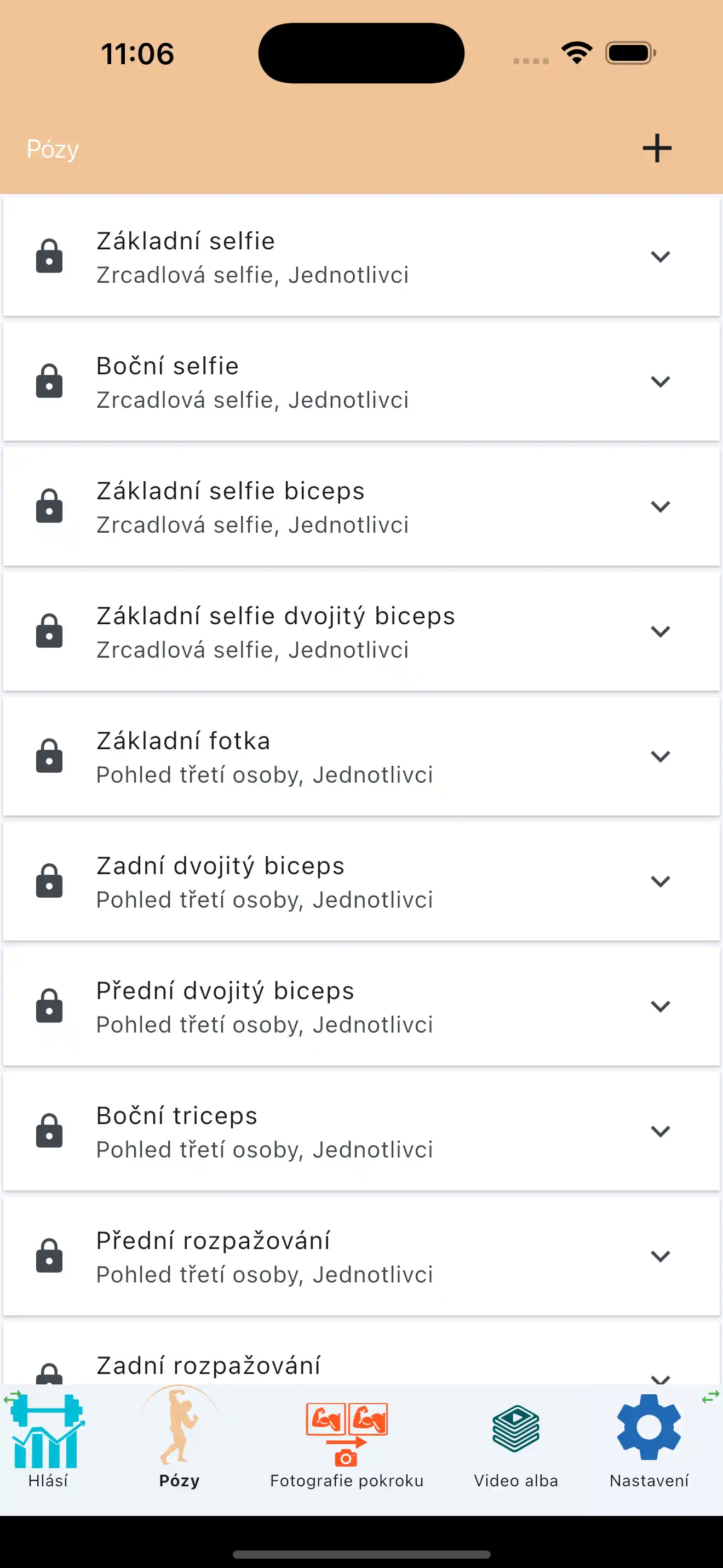Click the lock icon beside Boční triceps

point(49,1131)
